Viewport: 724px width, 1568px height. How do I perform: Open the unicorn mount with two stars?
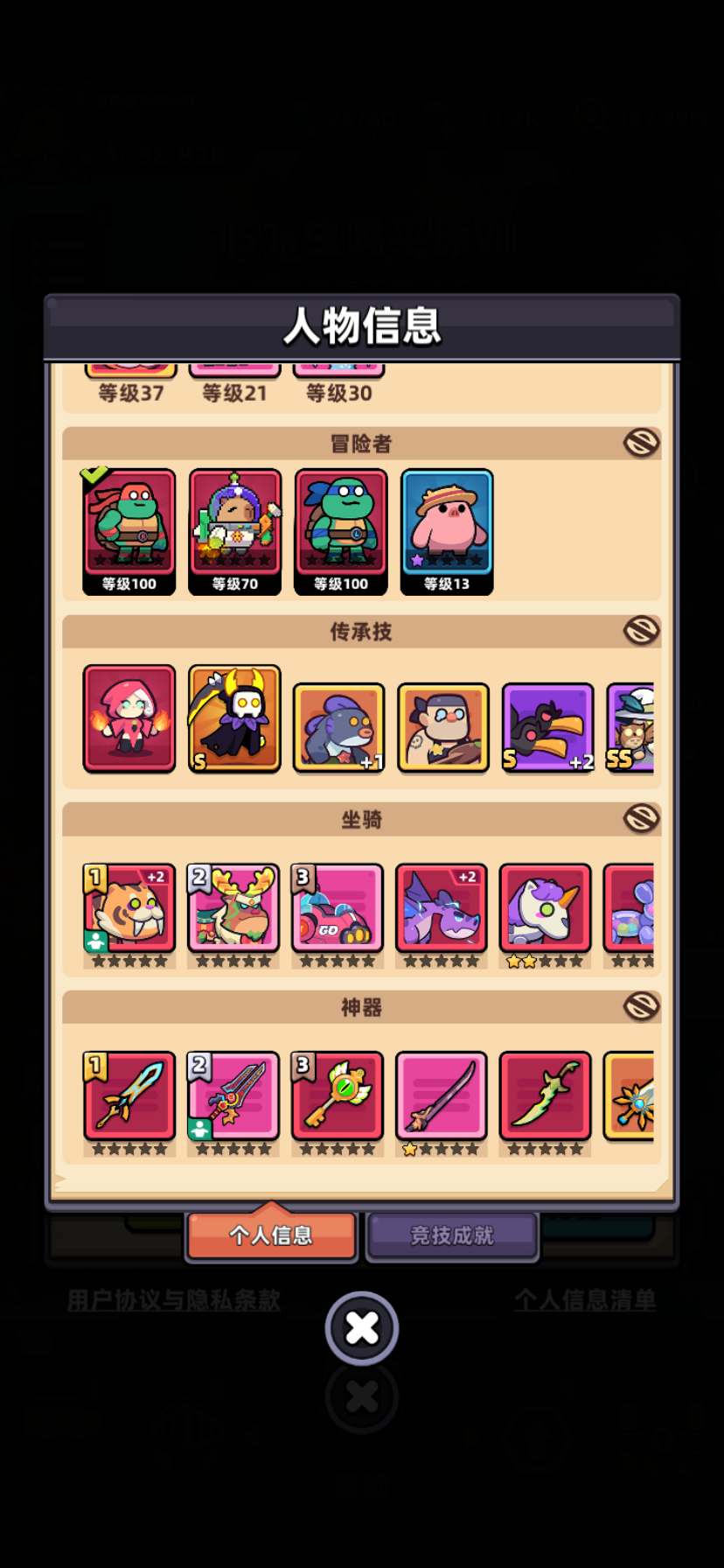pyautogui.click(x=545, y=907)
